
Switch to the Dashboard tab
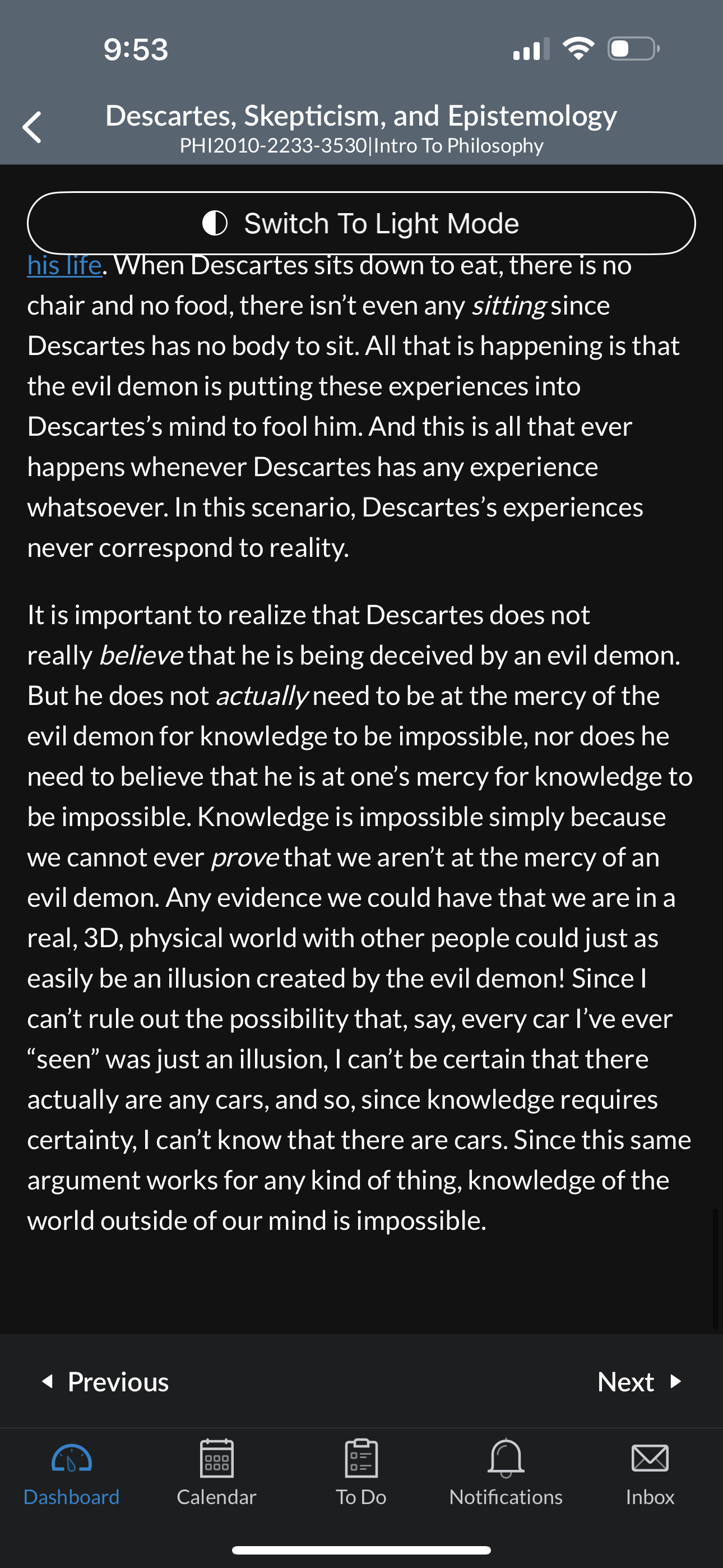[72, 1473]
